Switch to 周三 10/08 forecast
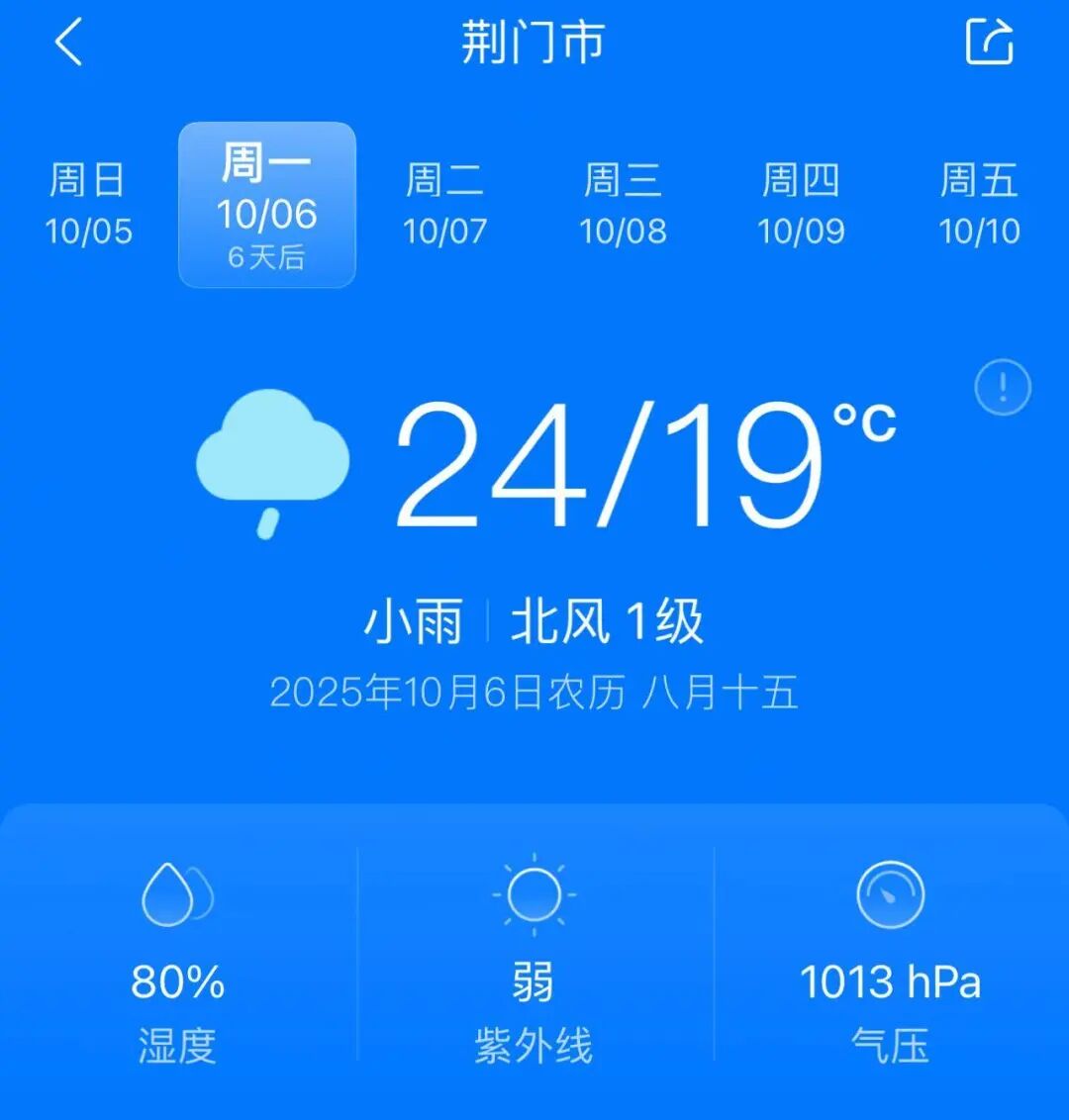 pos(623,205)
